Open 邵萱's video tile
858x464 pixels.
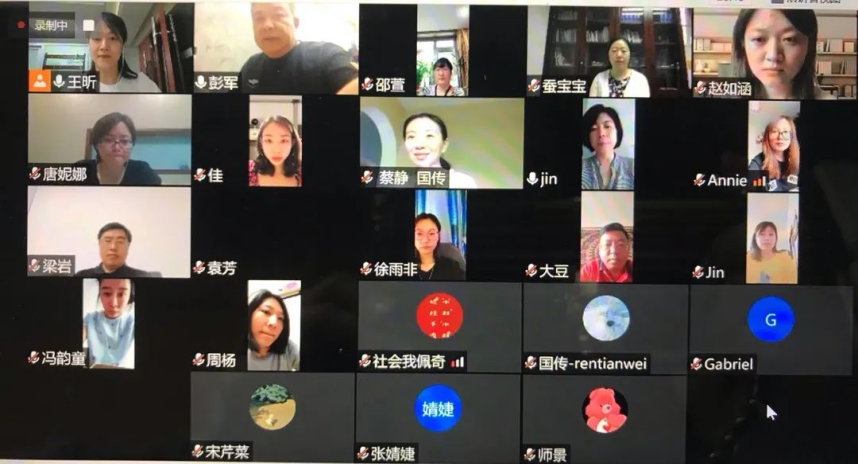[441, 50]
